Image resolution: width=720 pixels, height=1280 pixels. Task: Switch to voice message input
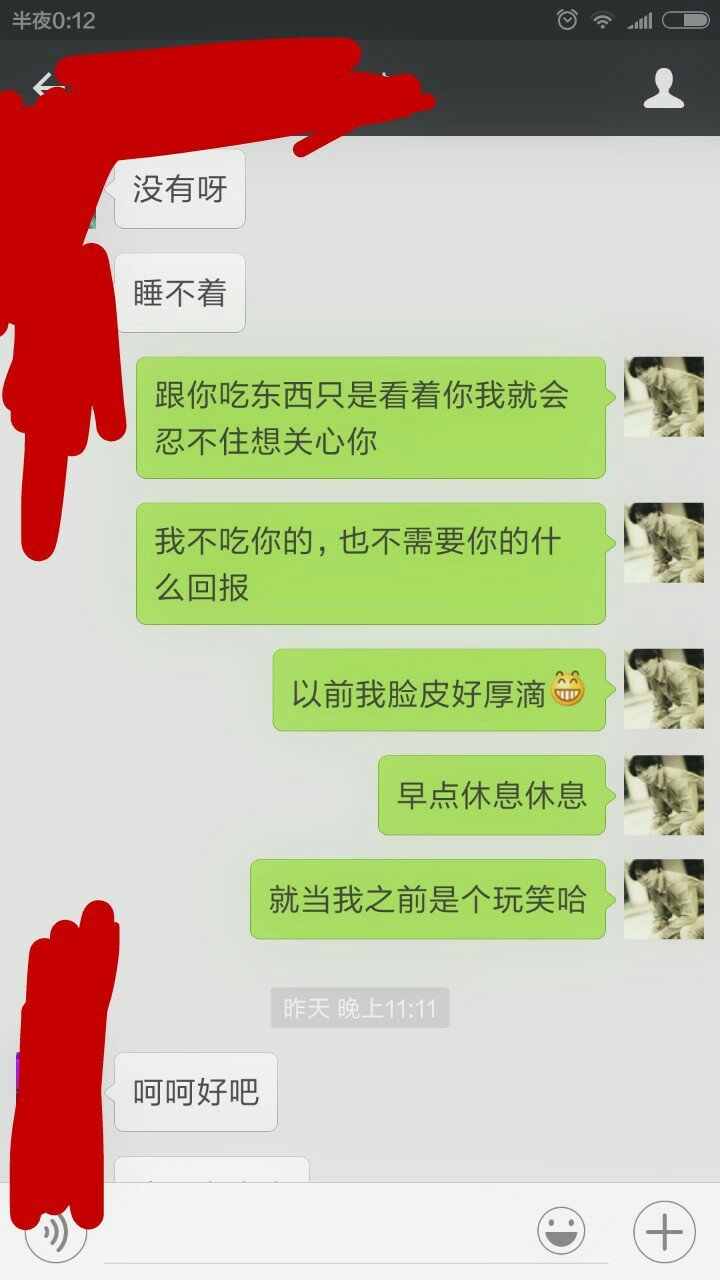pos(56,1233)
